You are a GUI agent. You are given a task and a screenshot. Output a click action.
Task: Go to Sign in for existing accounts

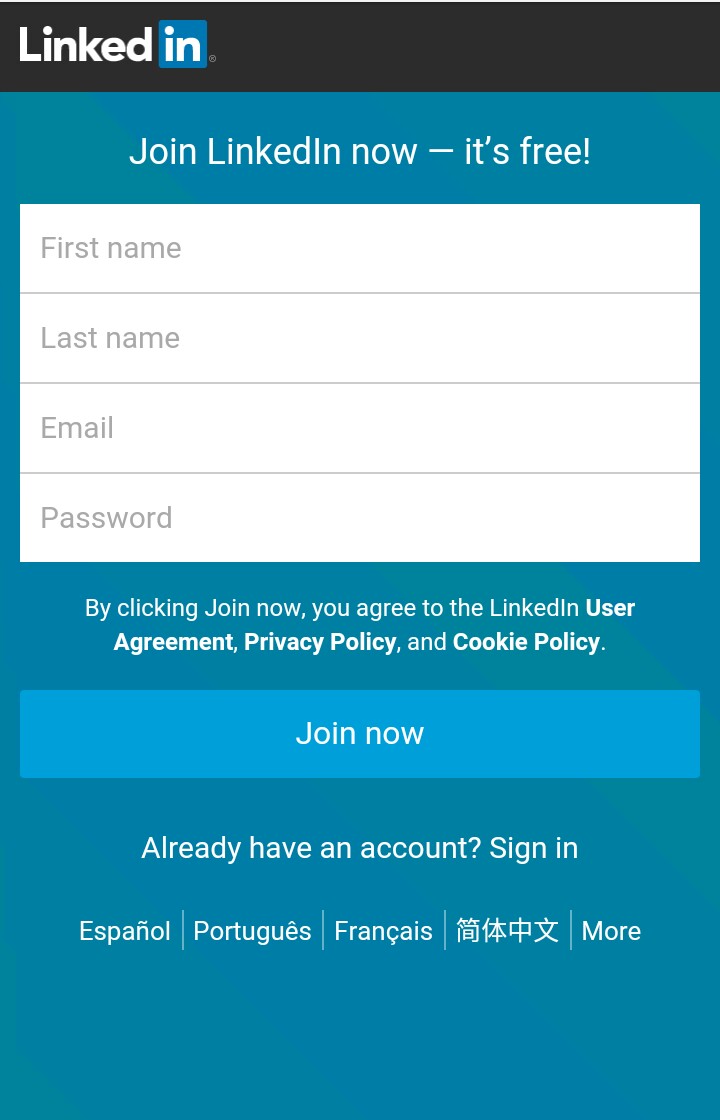pos(533,848)
